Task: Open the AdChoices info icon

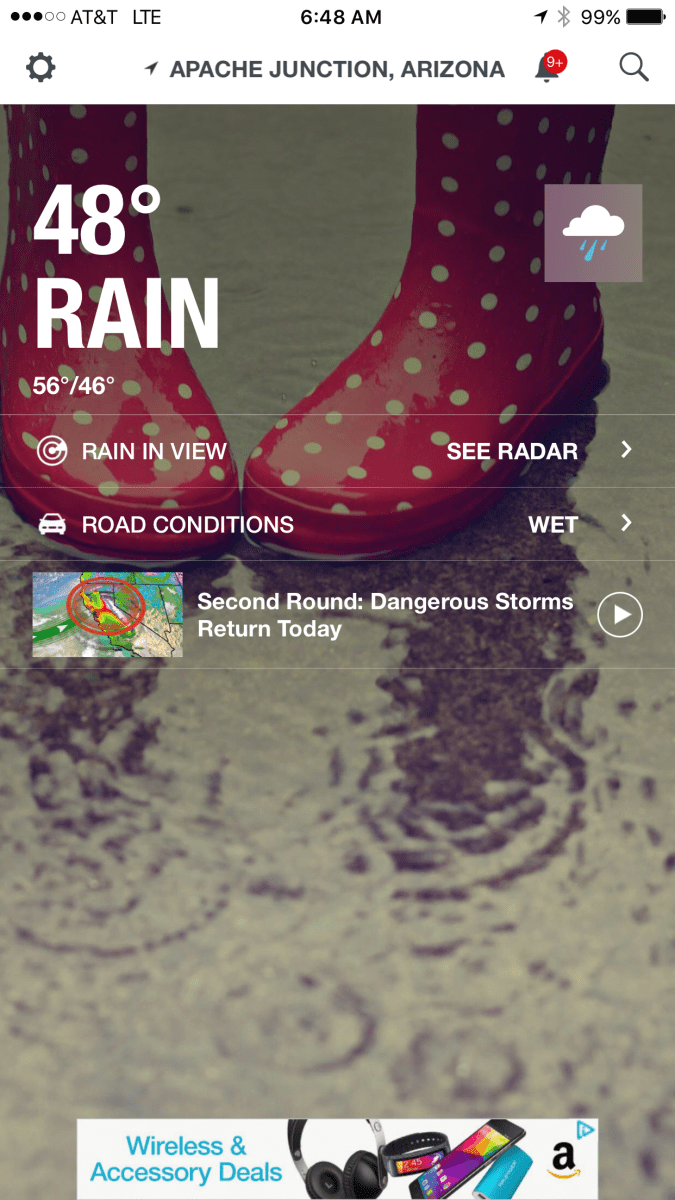Action: coord(587,1130)
